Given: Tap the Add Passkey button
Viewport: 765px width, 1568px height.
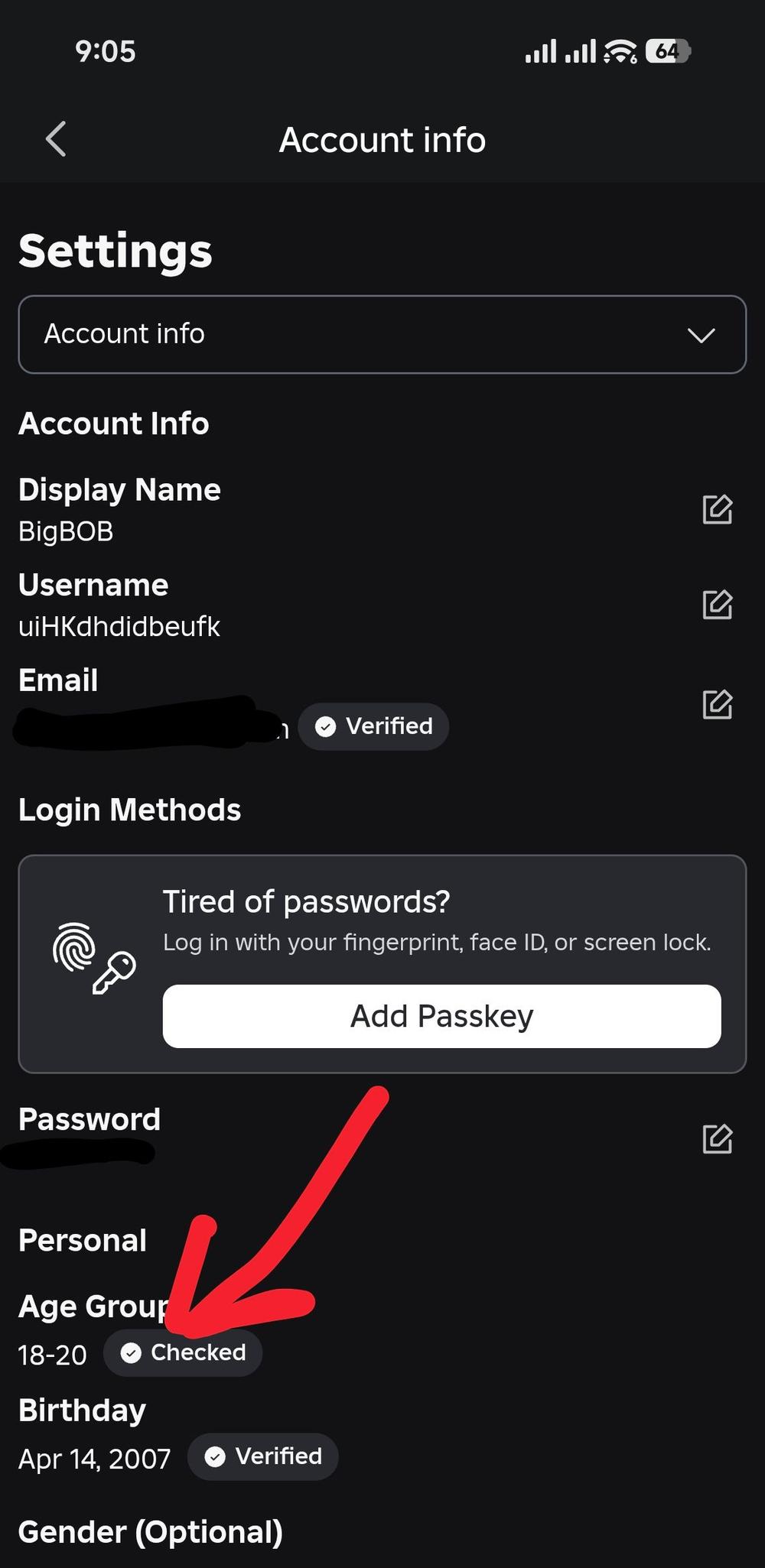Looking at the screenshot, I should [x=441, y=1016].
